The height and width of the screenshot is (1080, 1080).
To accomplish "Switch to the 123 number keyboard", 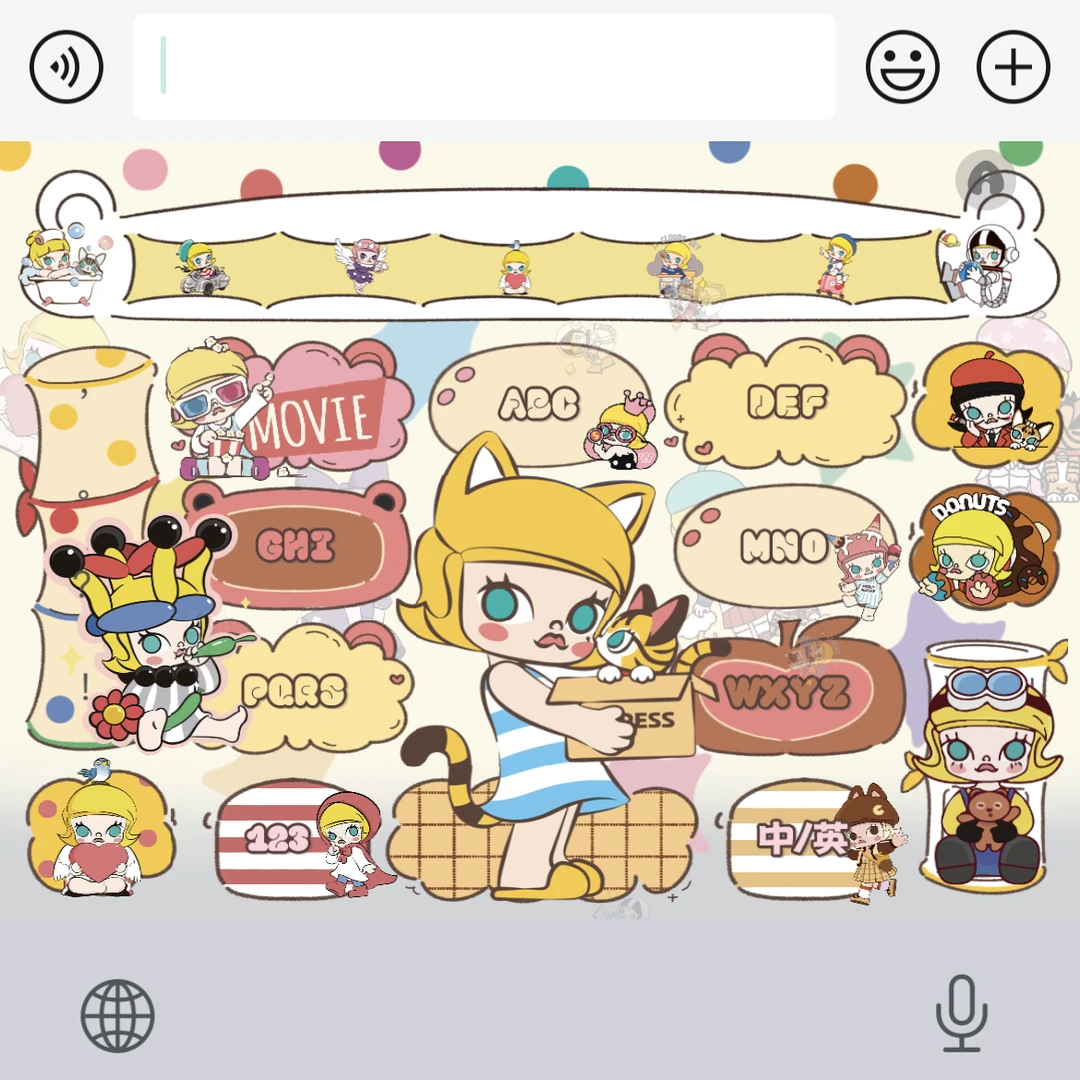I will click(280, 838).
